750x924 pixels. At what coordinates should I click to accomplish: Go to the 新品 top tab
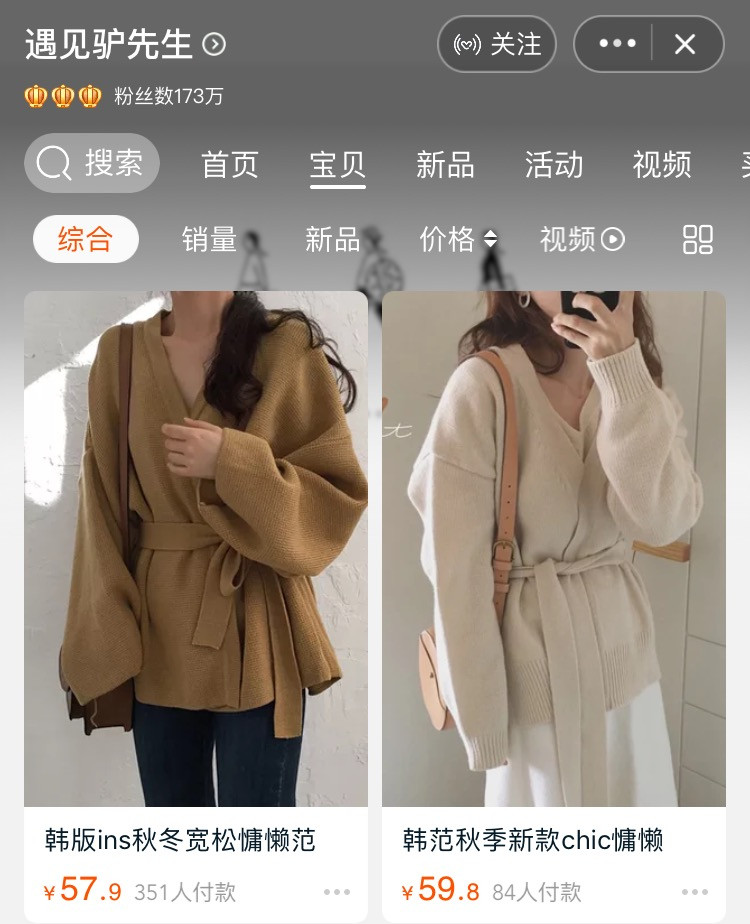446,165
